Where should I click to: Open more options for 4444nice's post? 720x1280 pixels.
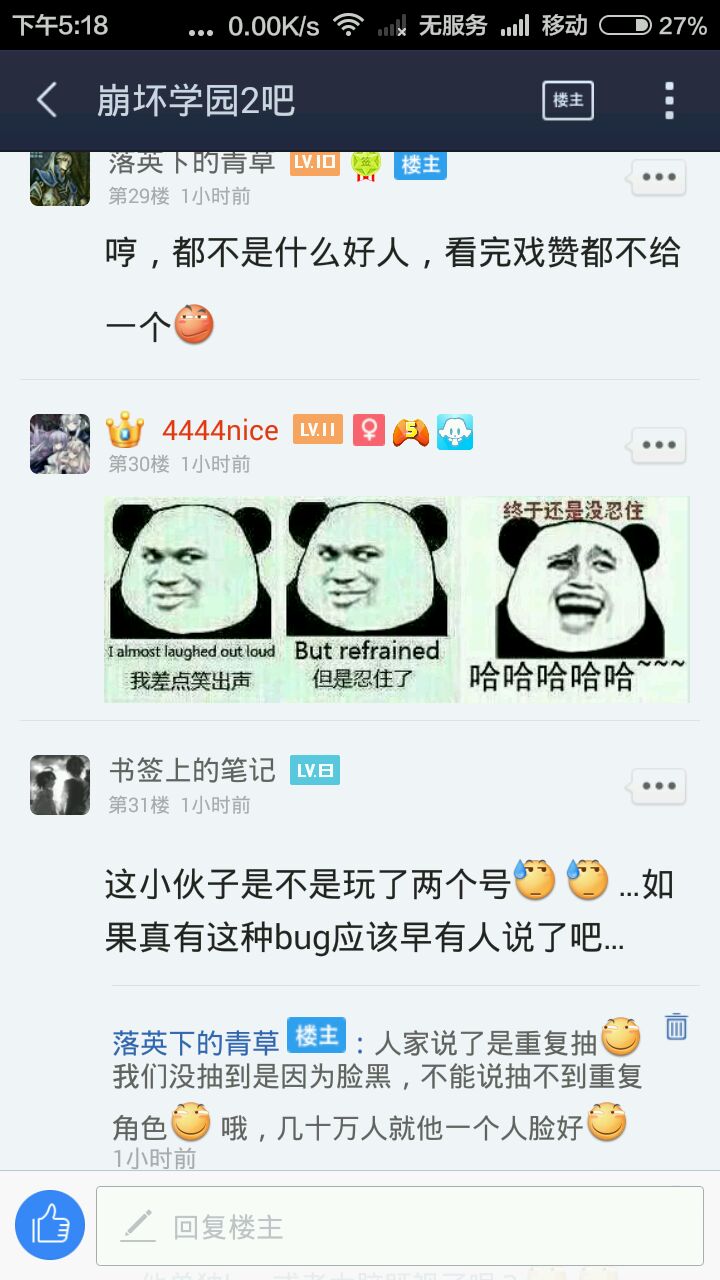(x=658, y=446)
